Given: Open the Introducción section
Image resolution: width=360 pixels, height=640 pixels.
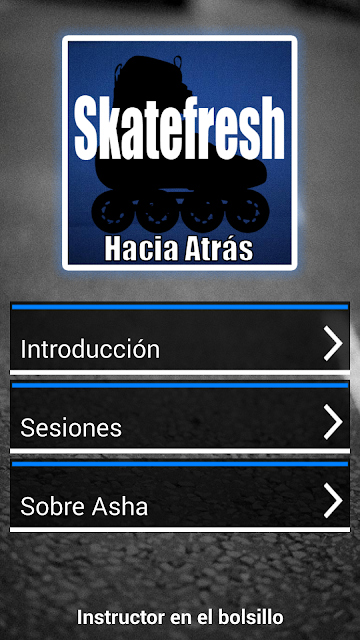Looking at the screenshot, I should [180, 339].
